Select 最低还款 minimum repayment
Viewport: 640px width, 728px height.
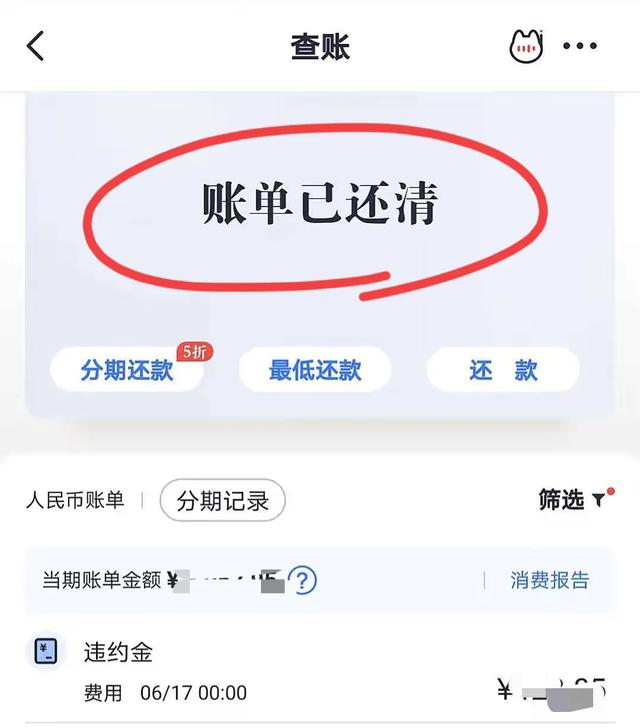(x=314, y=370)
